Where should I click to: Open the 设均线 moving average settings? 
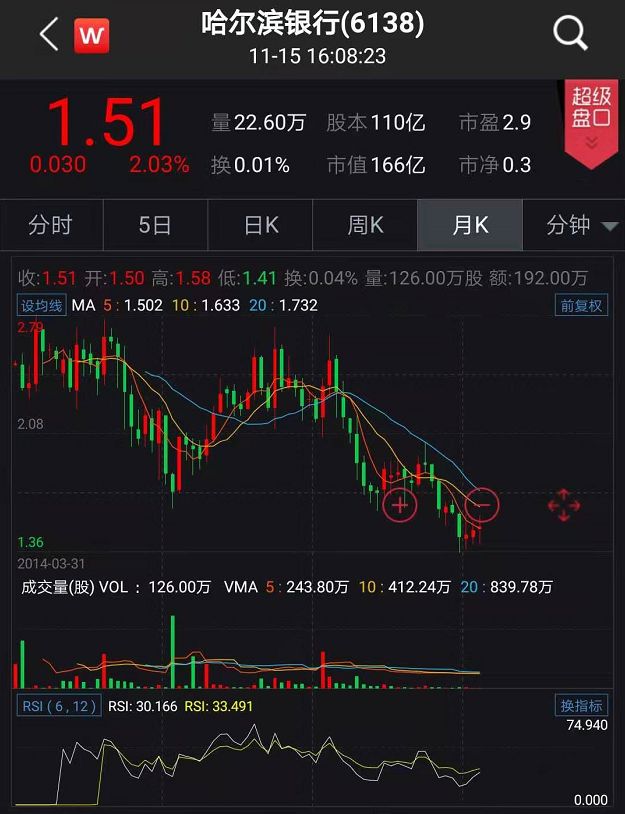point(42,306)
